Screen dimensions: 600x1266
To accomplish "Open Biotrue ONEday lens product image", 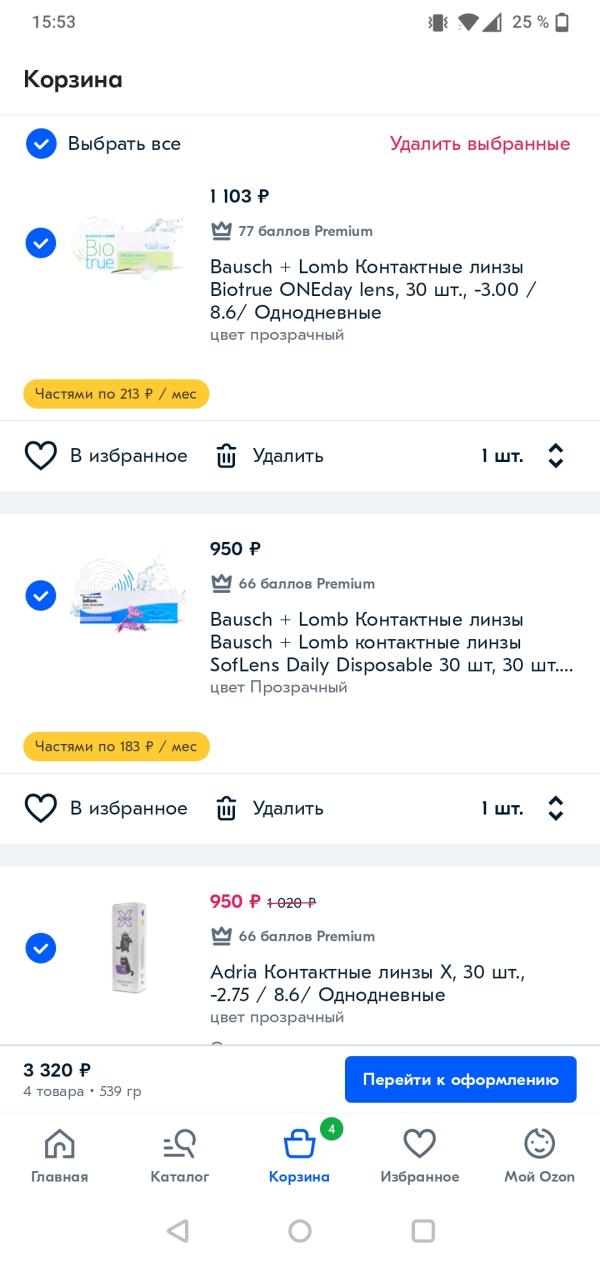I will coord(129,245).
